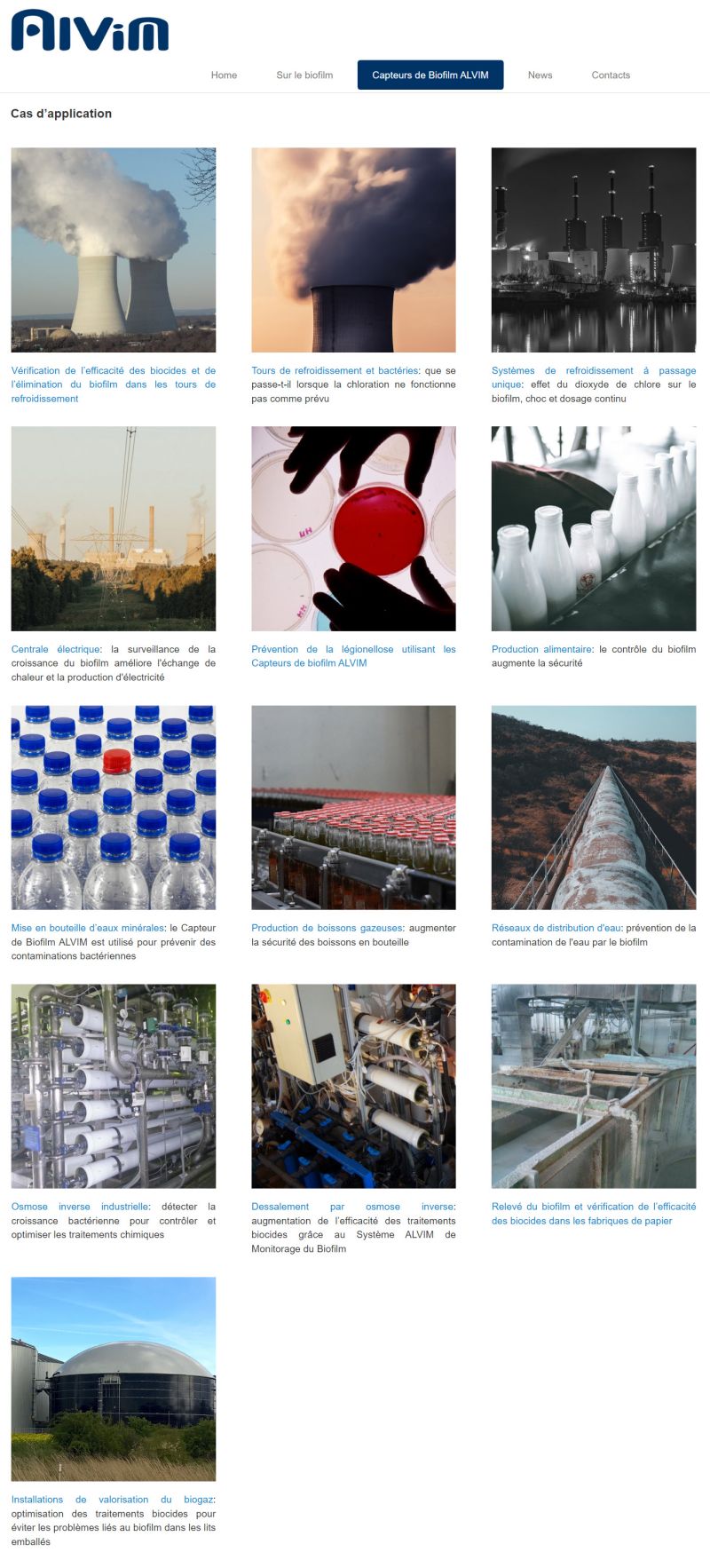The image size is (710, 1568).
Task: Open Prévention de la légionellose link
Action: point(353,650)
